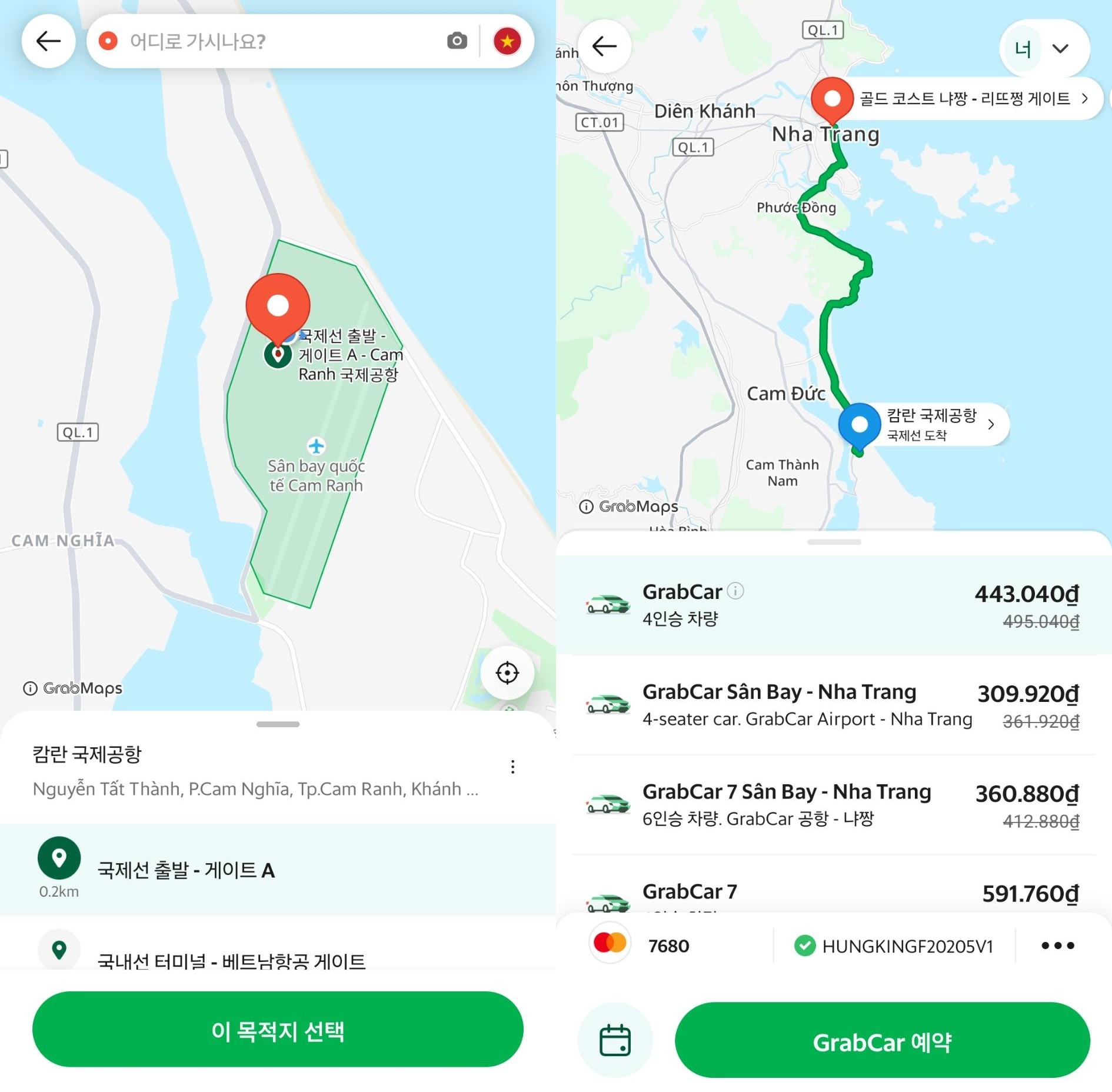
Task: Show GrabCar info icon details
Action: point(735,590)
